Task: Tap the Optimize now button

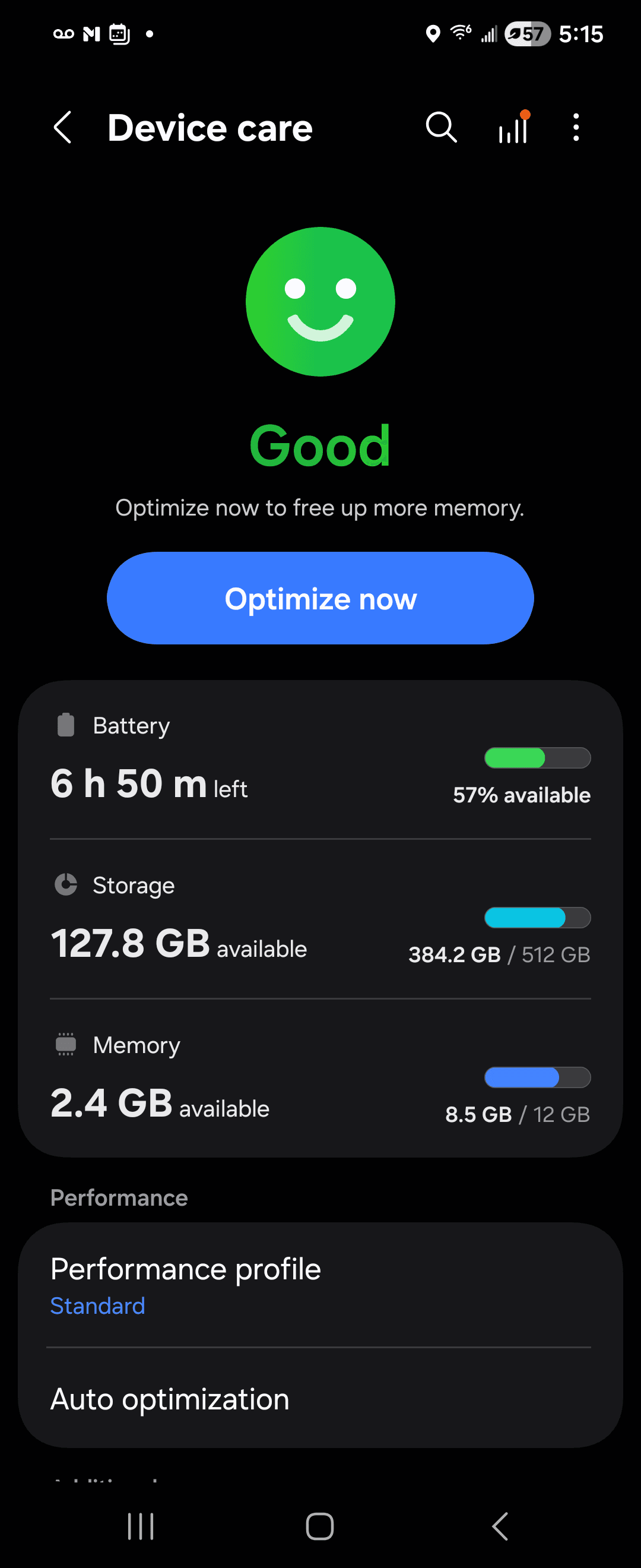Action: [320, 598]
